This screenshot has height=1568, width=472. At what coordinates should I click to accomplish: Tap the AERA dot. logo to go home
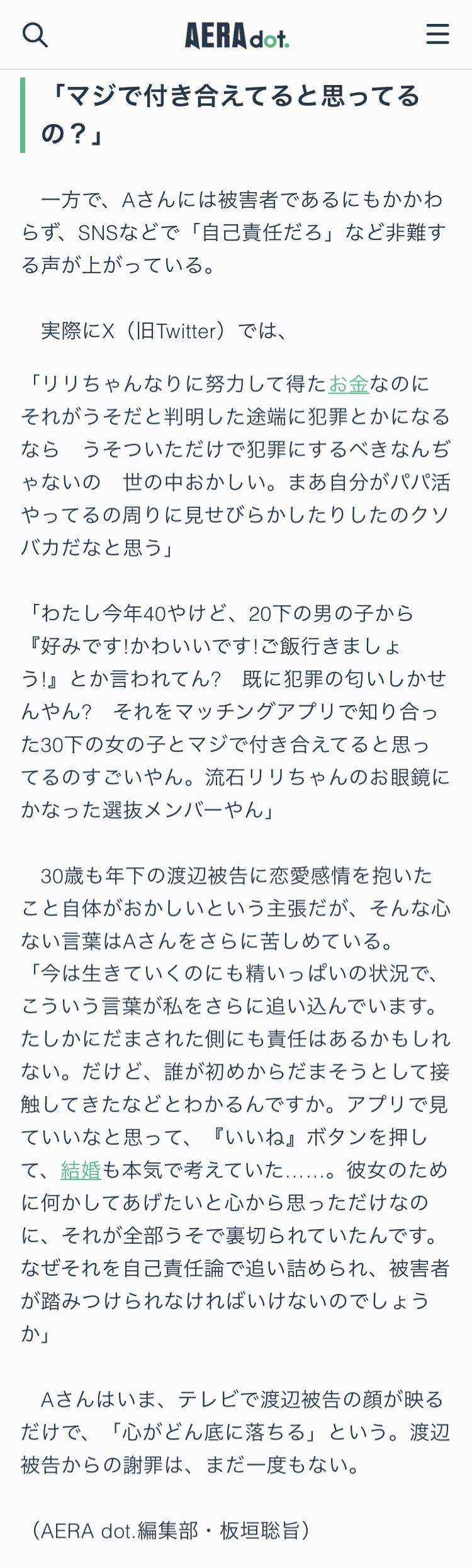tap(237, 35)
